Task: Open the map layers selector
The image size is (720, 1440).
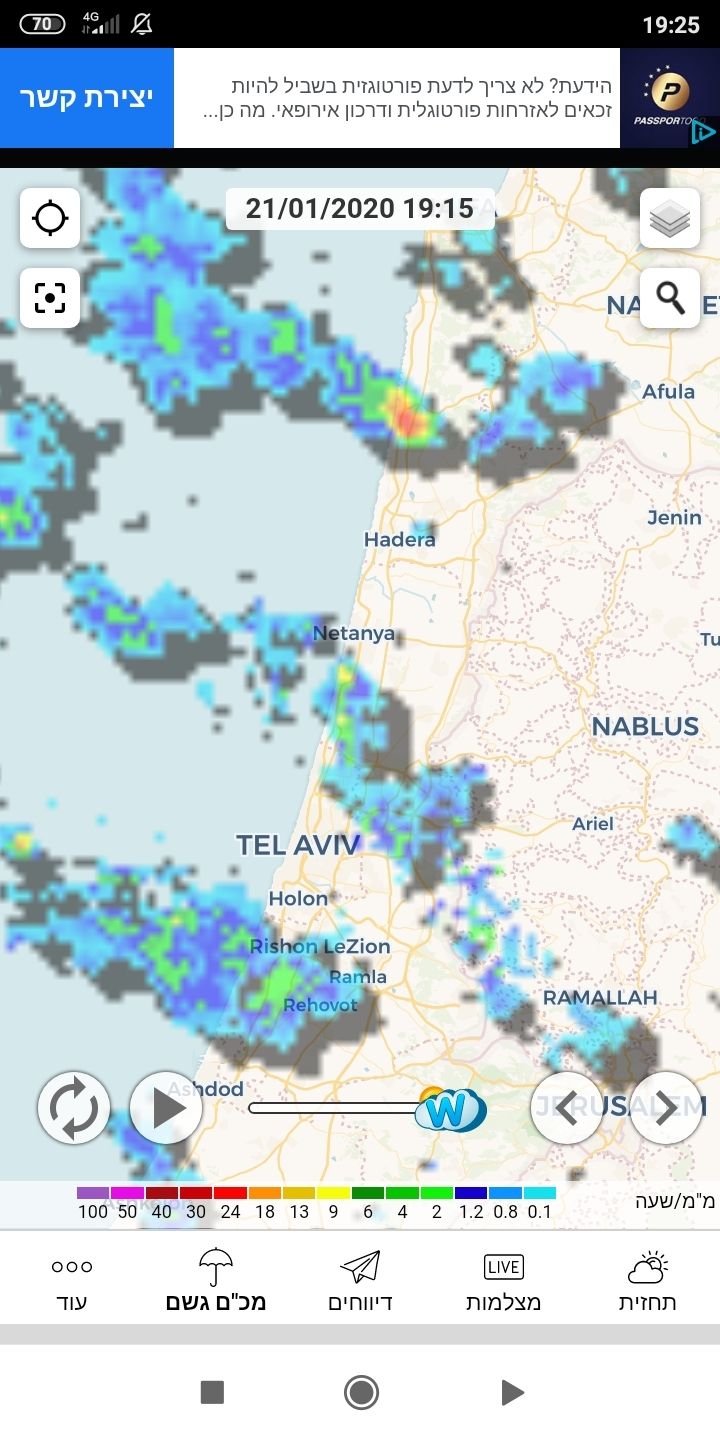Action: 669,218
